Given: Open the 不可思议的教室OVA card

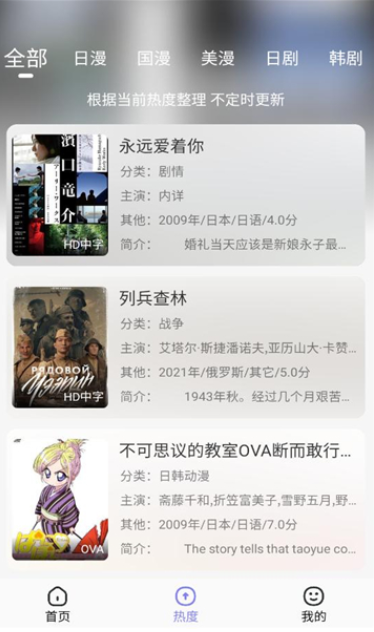Looking at the screenshot, I should pos(186,499).
